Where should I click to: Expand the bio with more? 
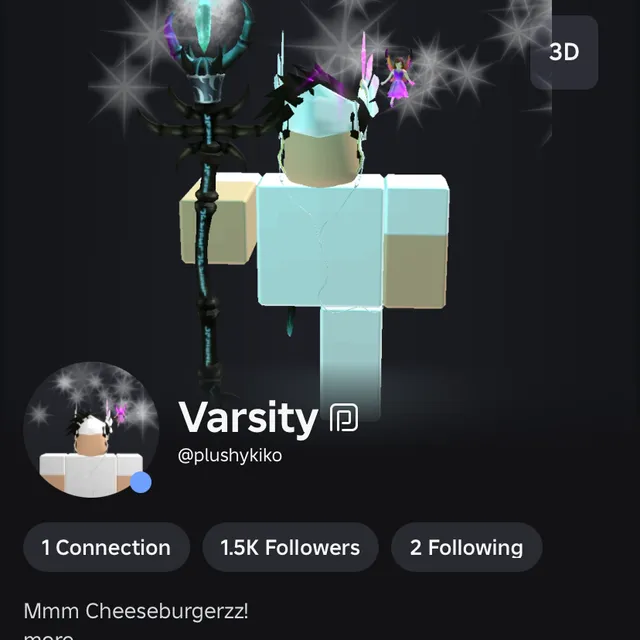point(47,635)
